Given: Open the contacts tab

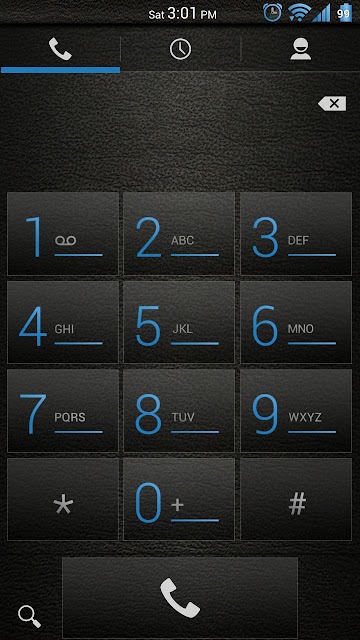Looking at the screenshot, I should [x=300, y=49].
